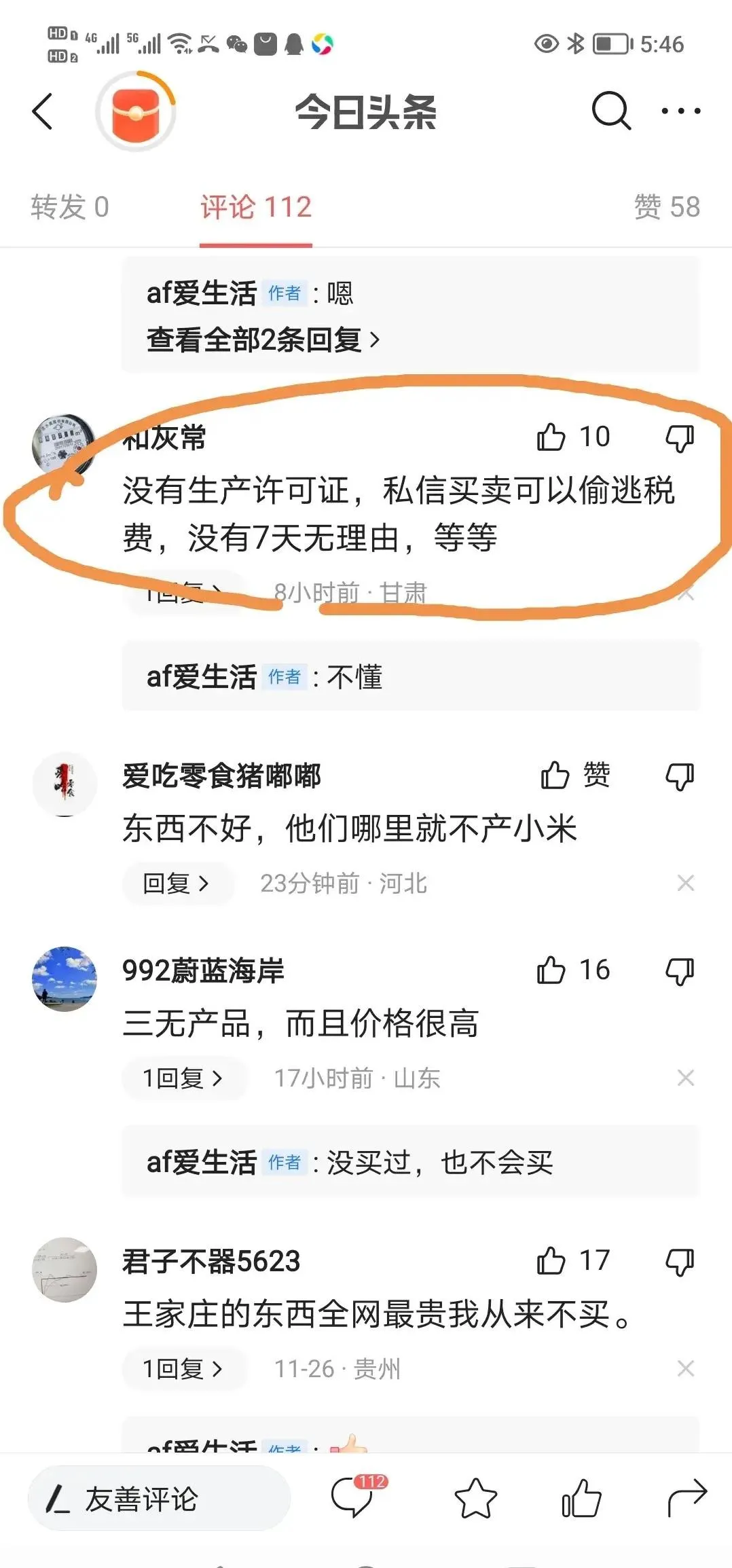Open the red envelope reward icon
The image size is (732, 1568).
pyautogui.click(x=136, y=111)
